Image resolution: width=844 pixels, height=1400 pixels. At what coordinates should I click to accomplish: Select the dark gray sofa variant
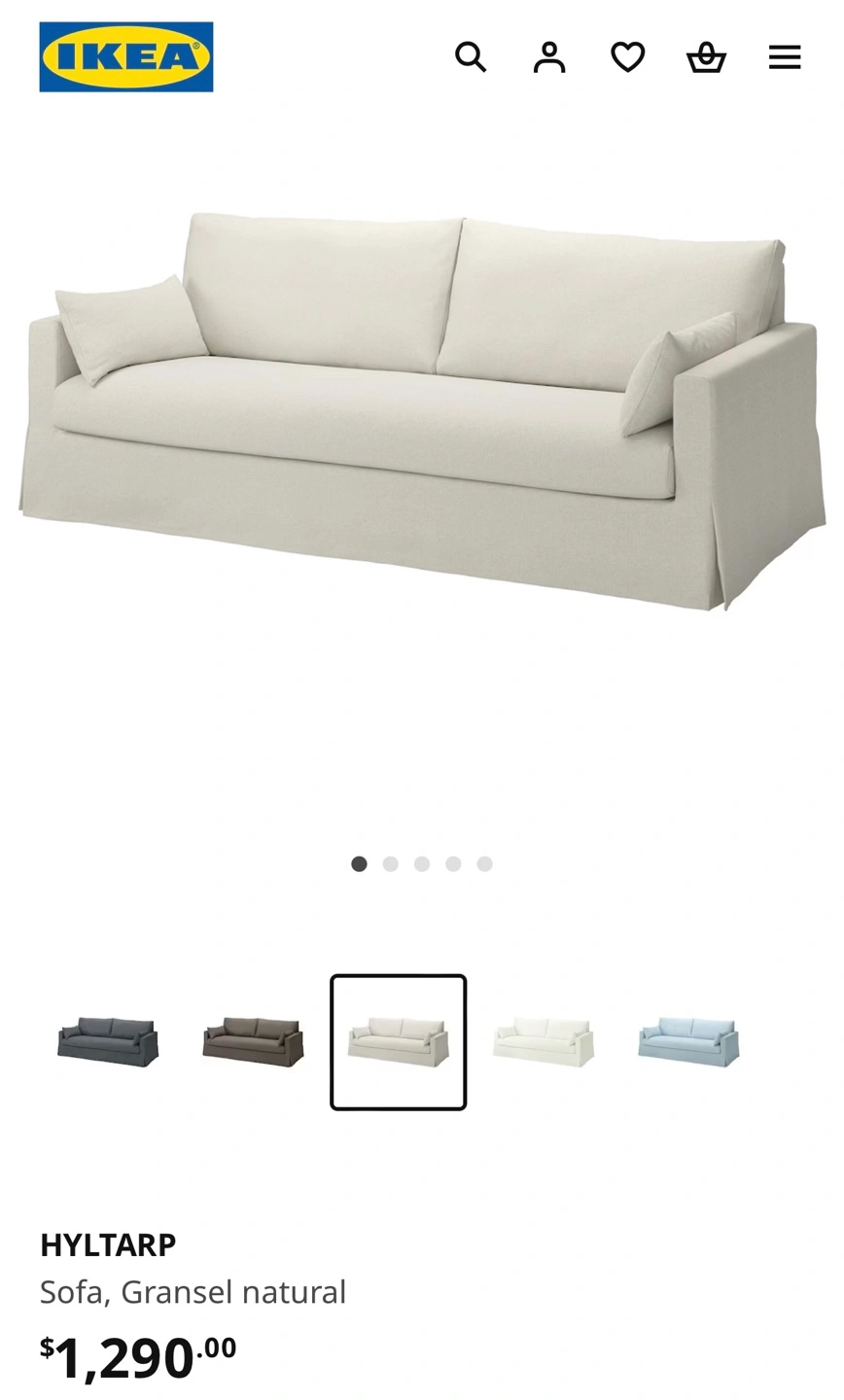coord(108,1042)
